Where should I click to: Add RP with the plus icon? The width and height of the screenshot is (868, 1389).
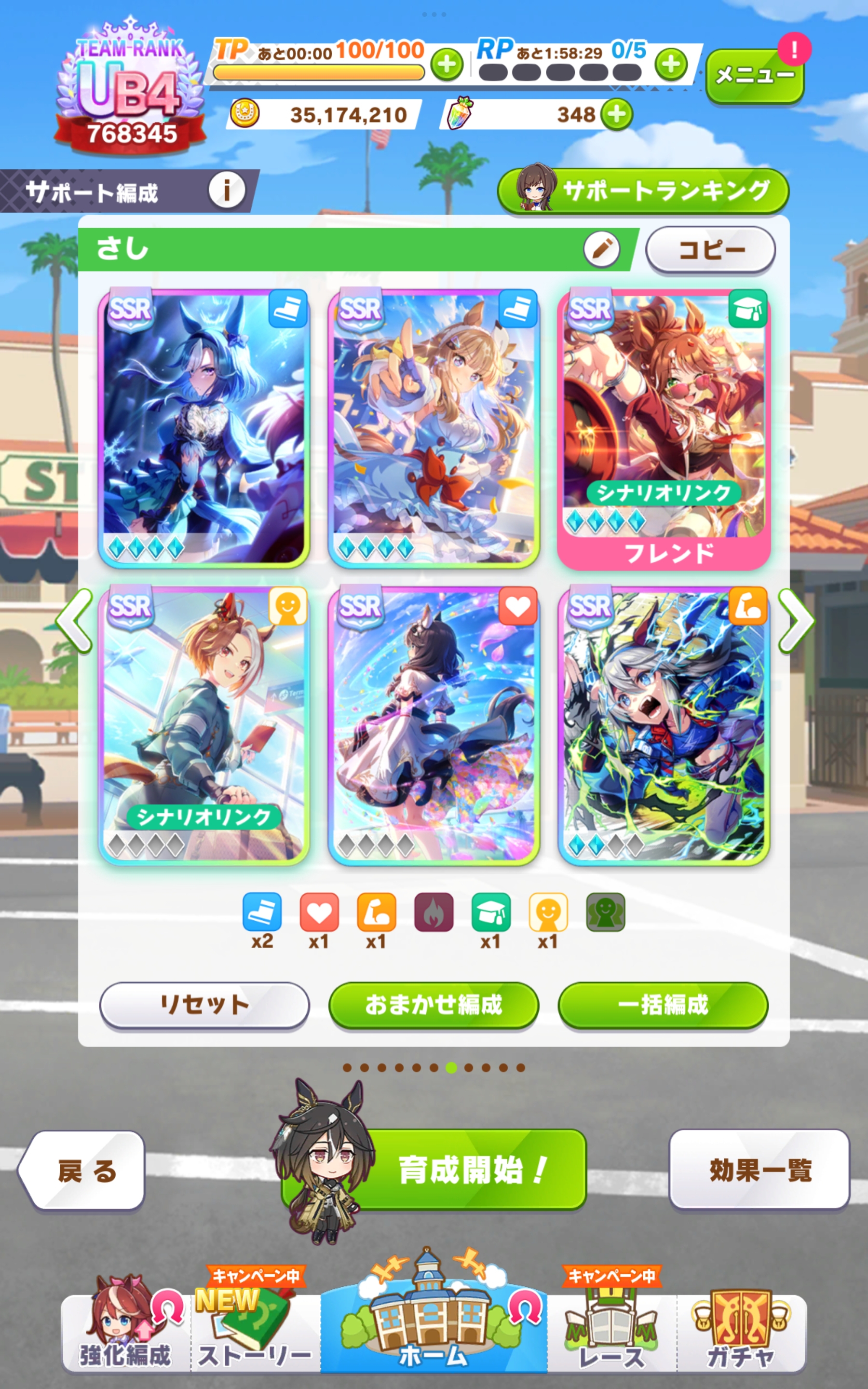pos(670,64)
